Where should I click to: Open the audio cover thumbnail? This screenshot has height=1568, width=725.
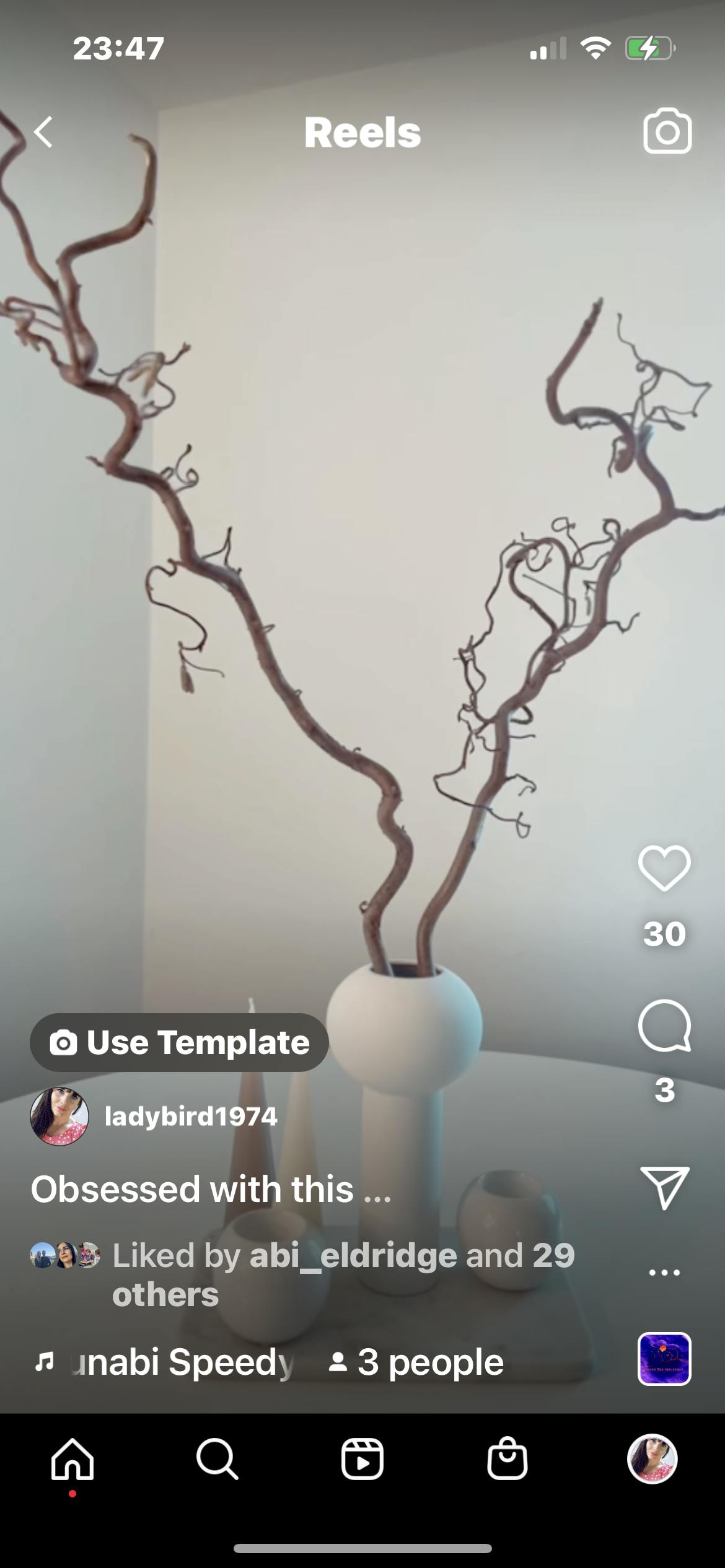[664, 1358]
